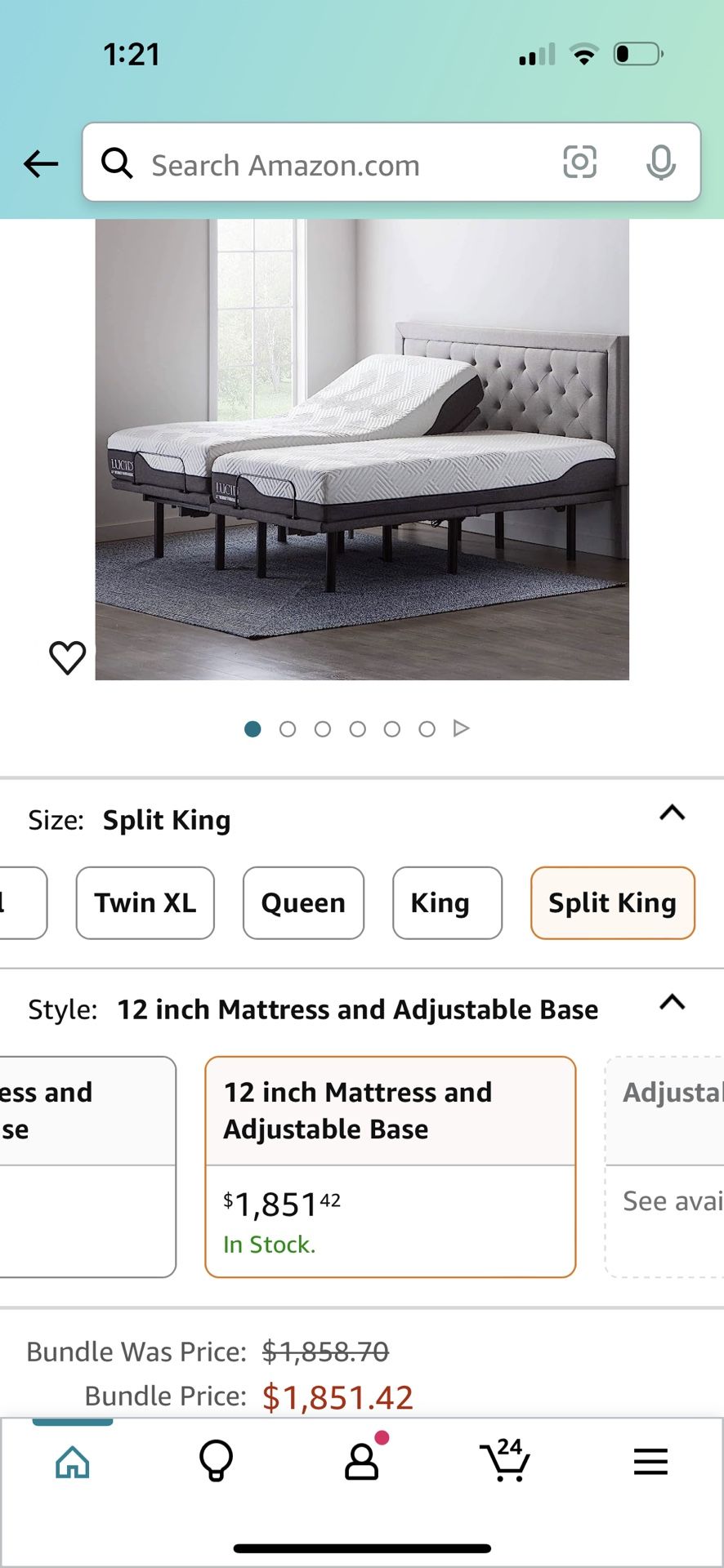Image resolution: width=724 pixels, height=1568 pixels.
Task: Select the Queen size option
Action: (x=303, y=903)
